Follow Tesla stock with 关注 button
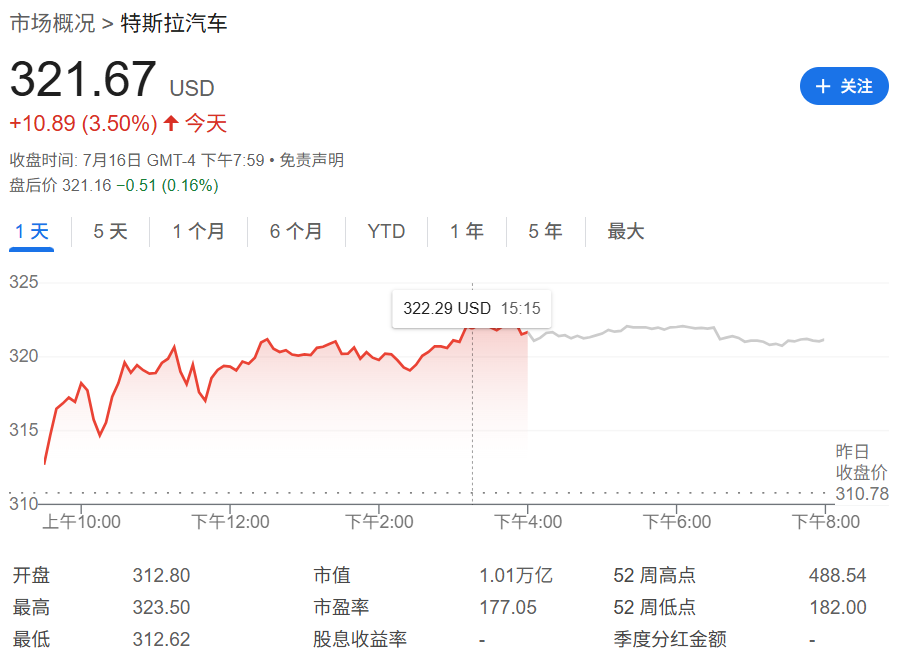898x666 pixels. click(x=844, y=87)
